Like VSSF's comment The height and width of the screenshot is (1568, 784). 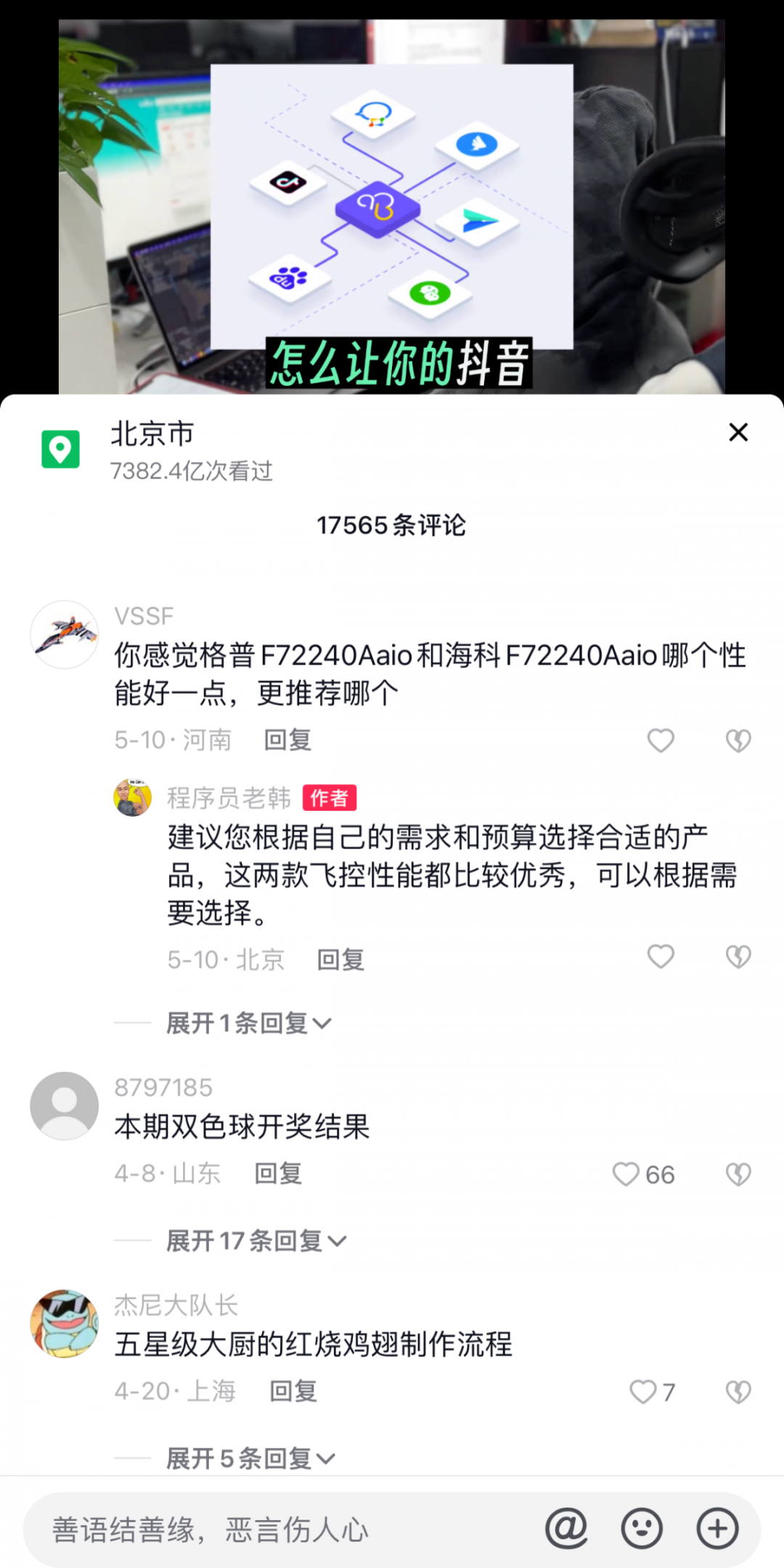pos(661,740)
